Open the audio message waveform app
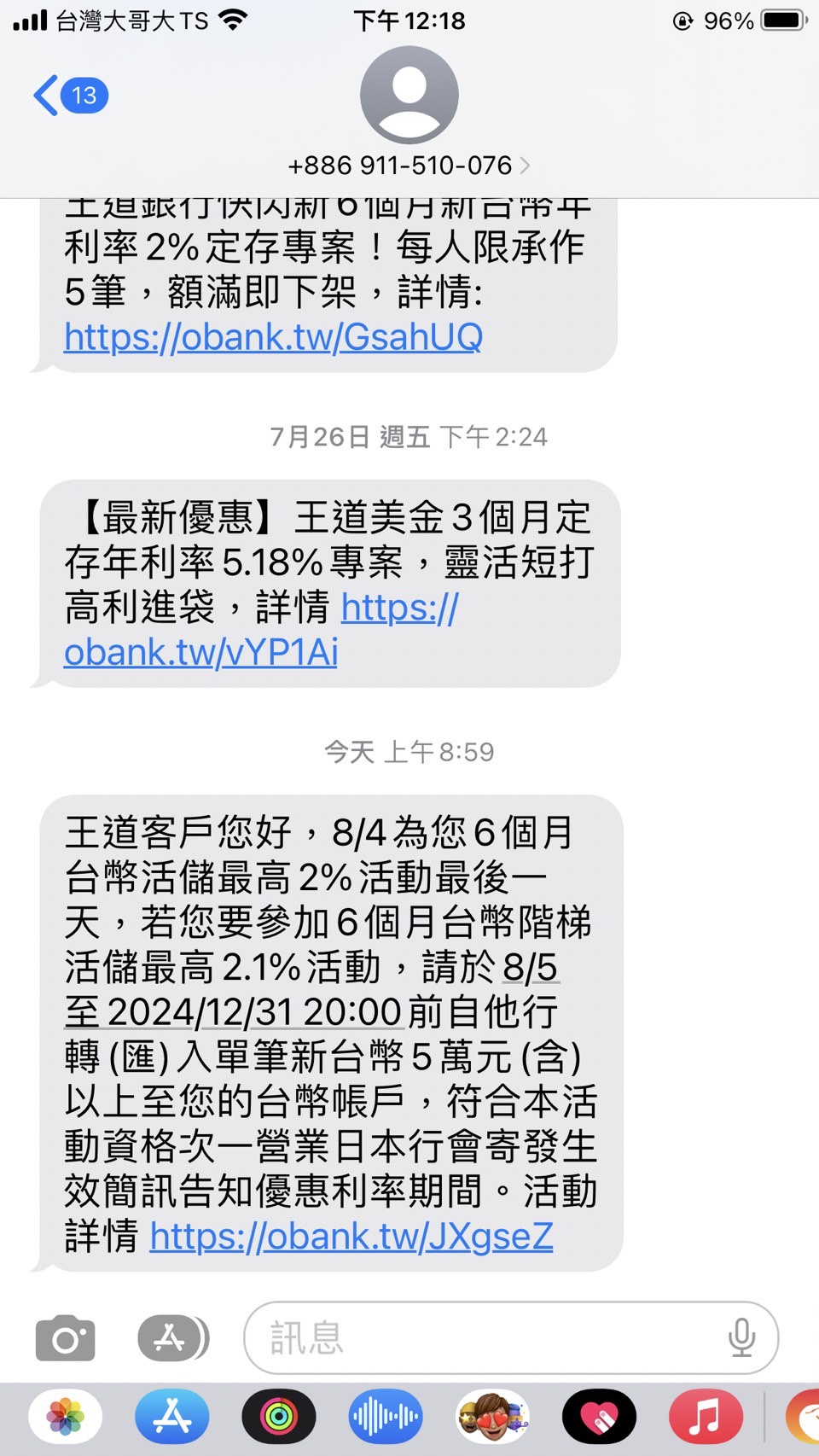819x1456 pixels. pos(386,1418)
